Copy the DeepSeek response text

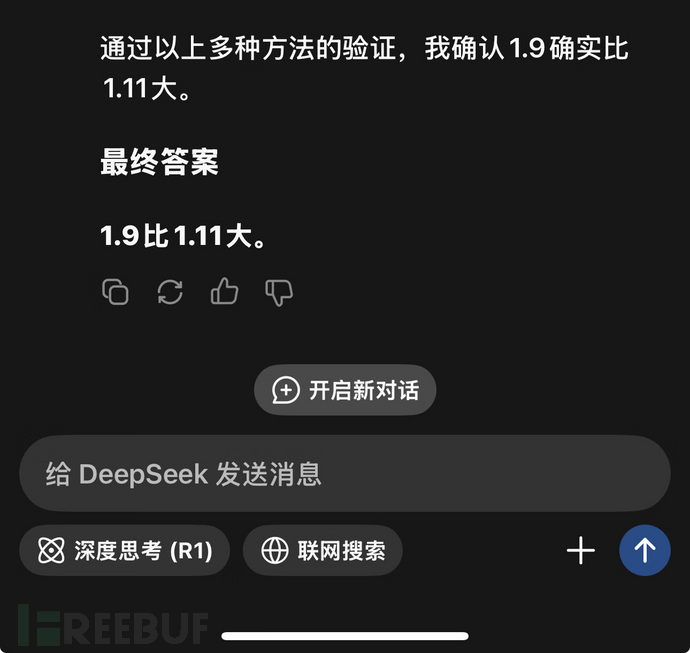click(x=115, y=292)
